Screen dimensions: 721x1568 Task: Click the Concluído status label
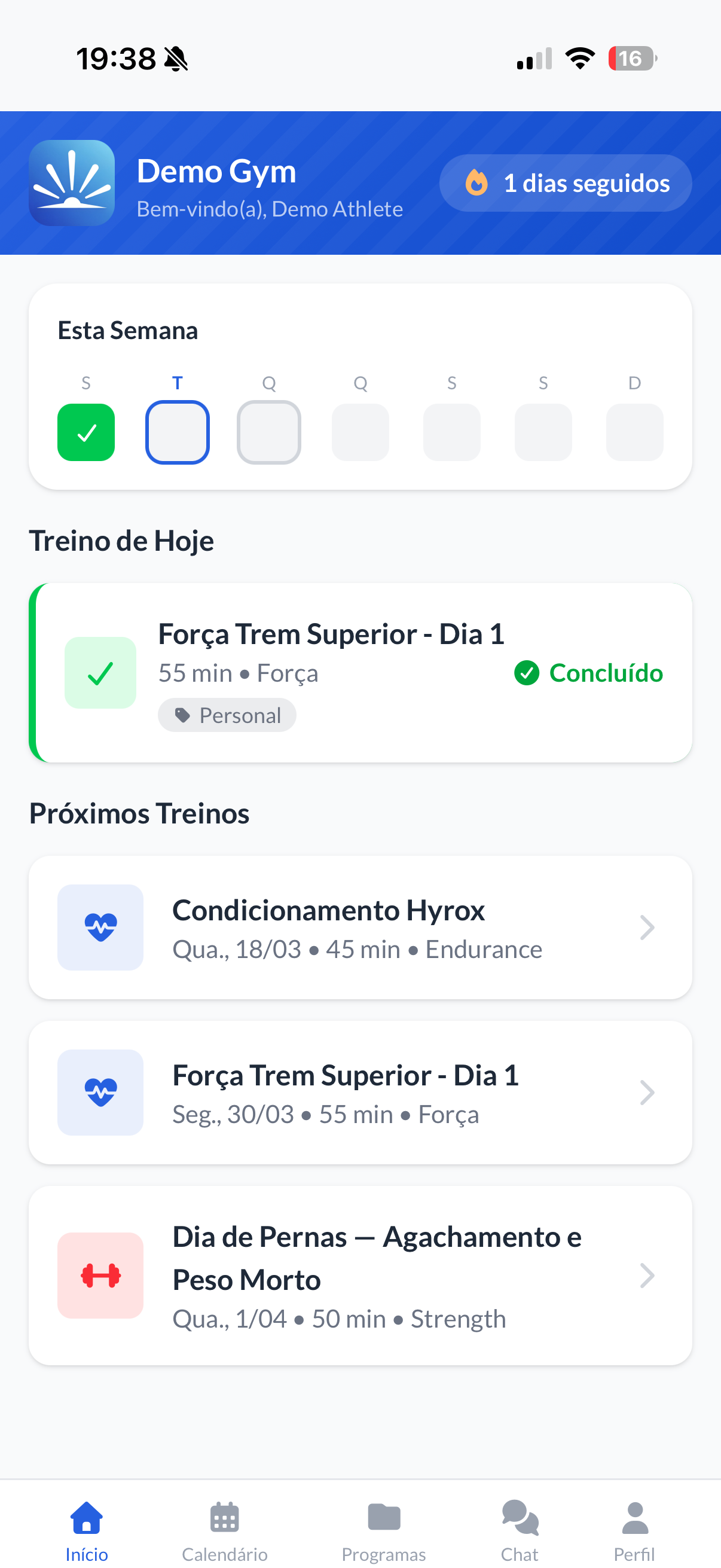[588, 673]
